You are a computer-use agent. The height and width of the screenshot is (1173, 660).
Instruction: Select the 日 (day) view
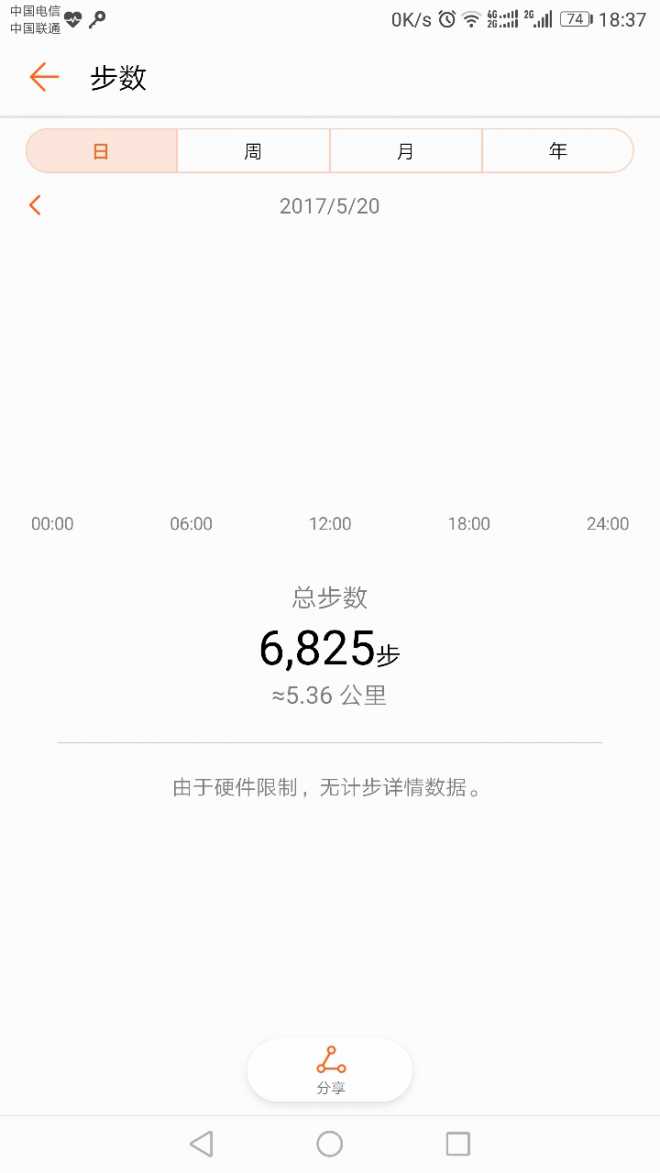point(101,151)
